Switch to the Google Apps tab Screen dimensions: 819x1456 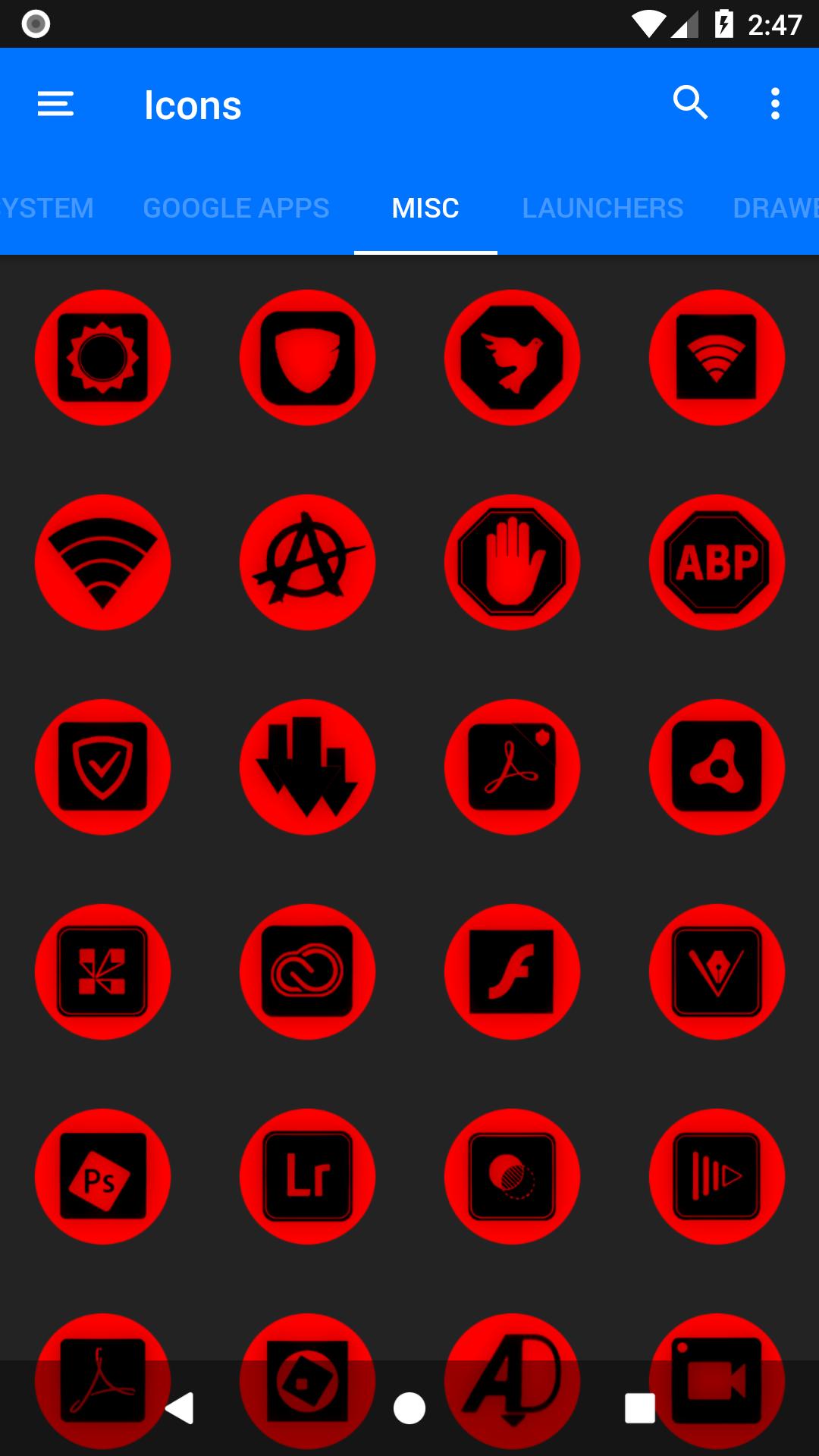click(236, 208)
